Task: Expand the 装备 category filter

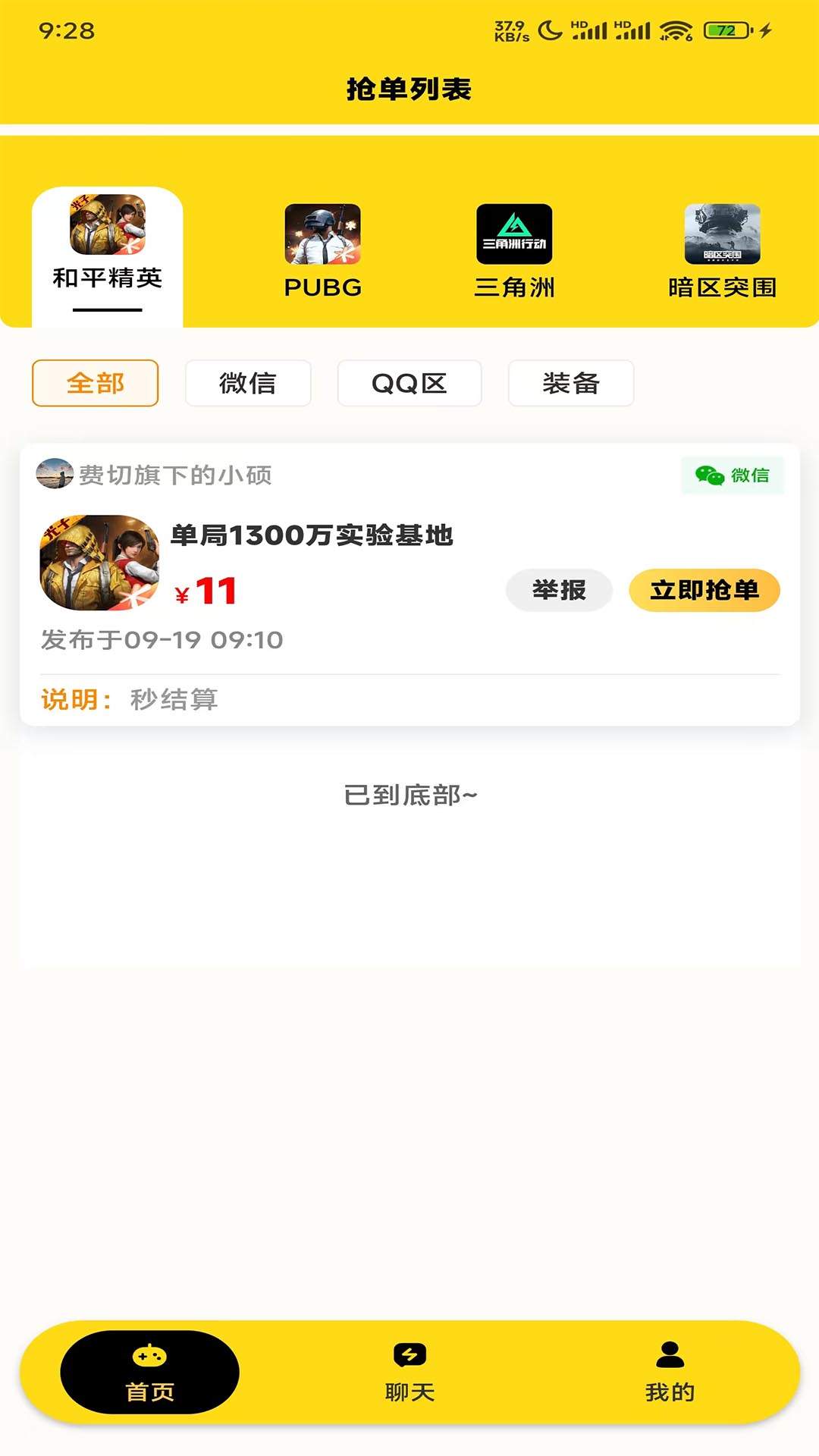Action: (x=570, y=384)
